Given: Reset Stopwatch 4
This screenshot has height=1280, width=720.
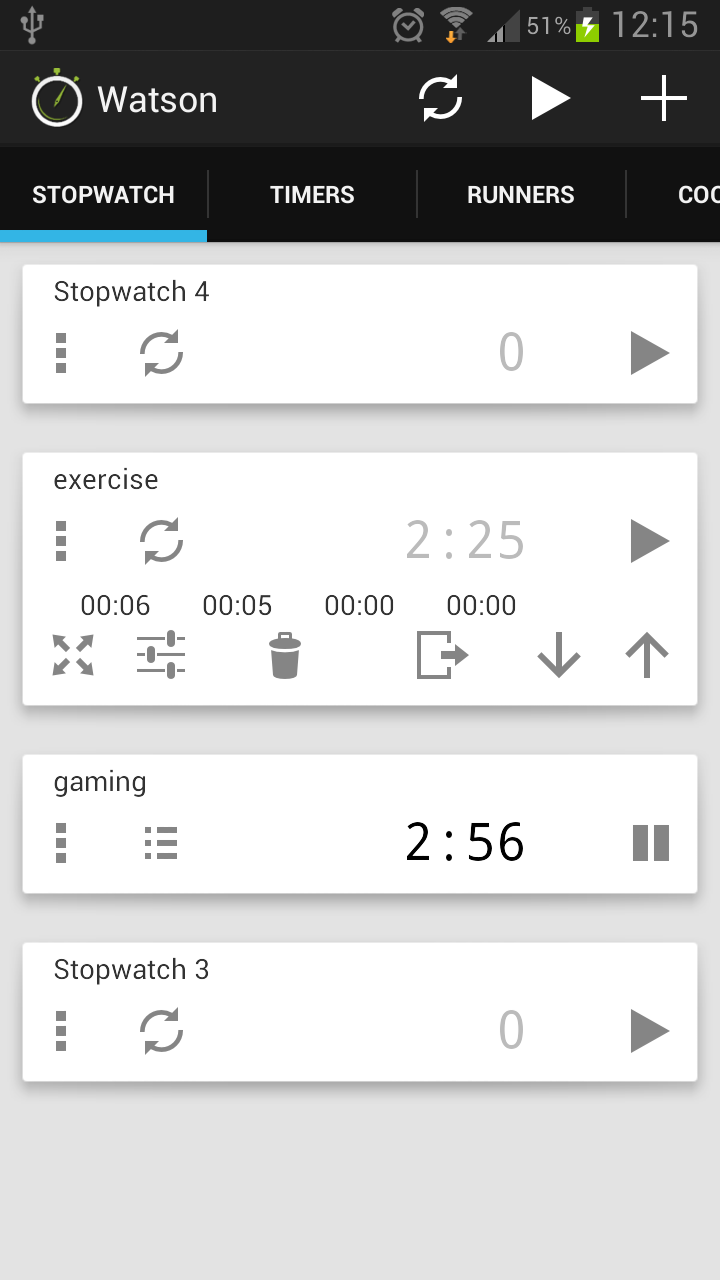Looking at the screenshot, I should [160, 352].
